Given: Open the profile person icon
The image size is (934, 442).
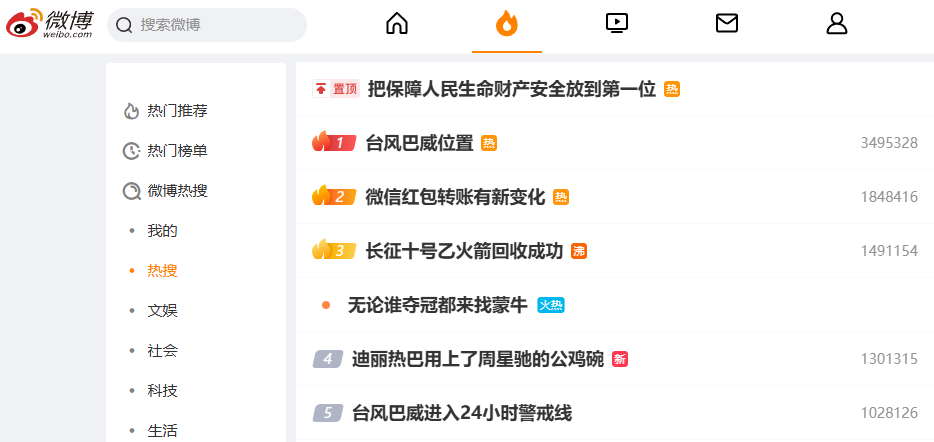Looking at the screenshot, I should coord(836,24).
